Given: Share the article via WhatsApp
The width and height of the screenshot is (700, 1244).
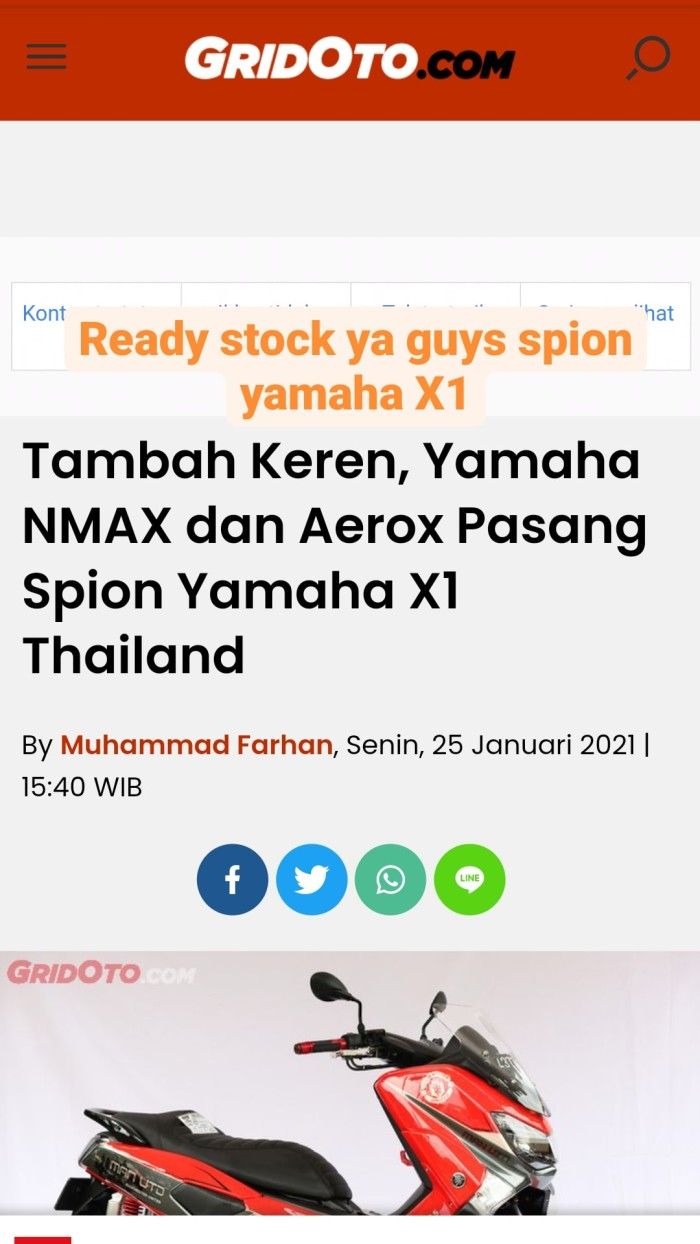Looking at the screenshot, I should pyautogui.click(x=390, y=880).
